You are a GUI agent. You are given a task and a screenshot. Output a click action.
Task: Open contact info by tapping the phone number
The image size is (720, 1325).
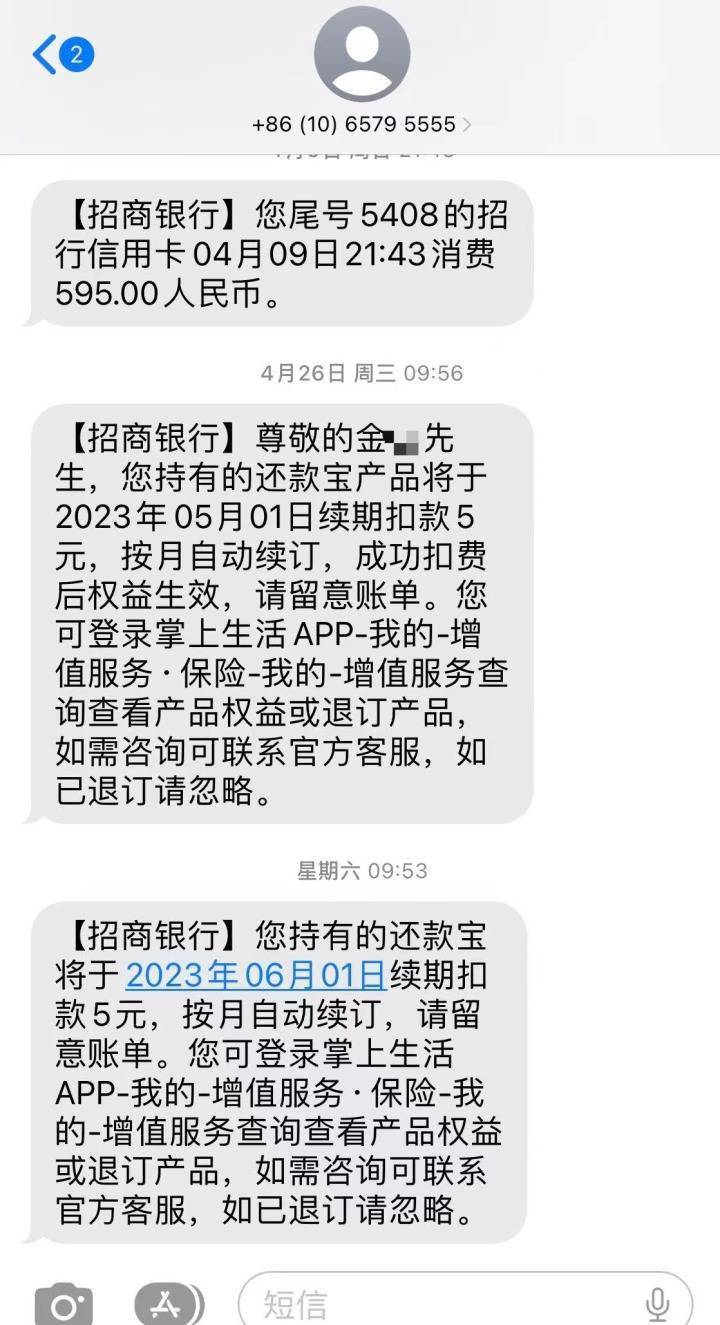352,124
